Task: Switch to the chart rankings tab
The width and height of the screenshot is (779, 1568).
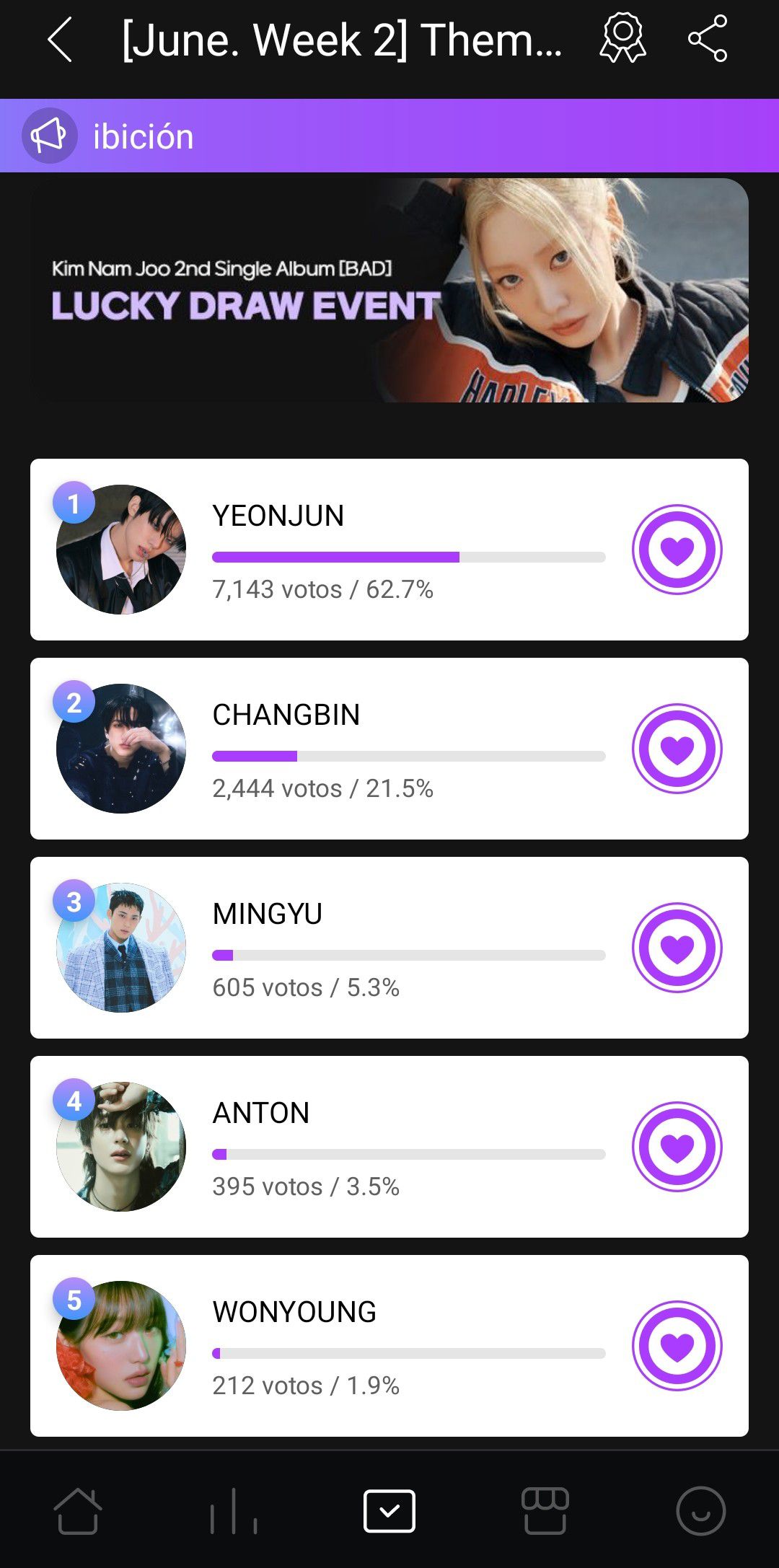Action: coord(233,1511)
